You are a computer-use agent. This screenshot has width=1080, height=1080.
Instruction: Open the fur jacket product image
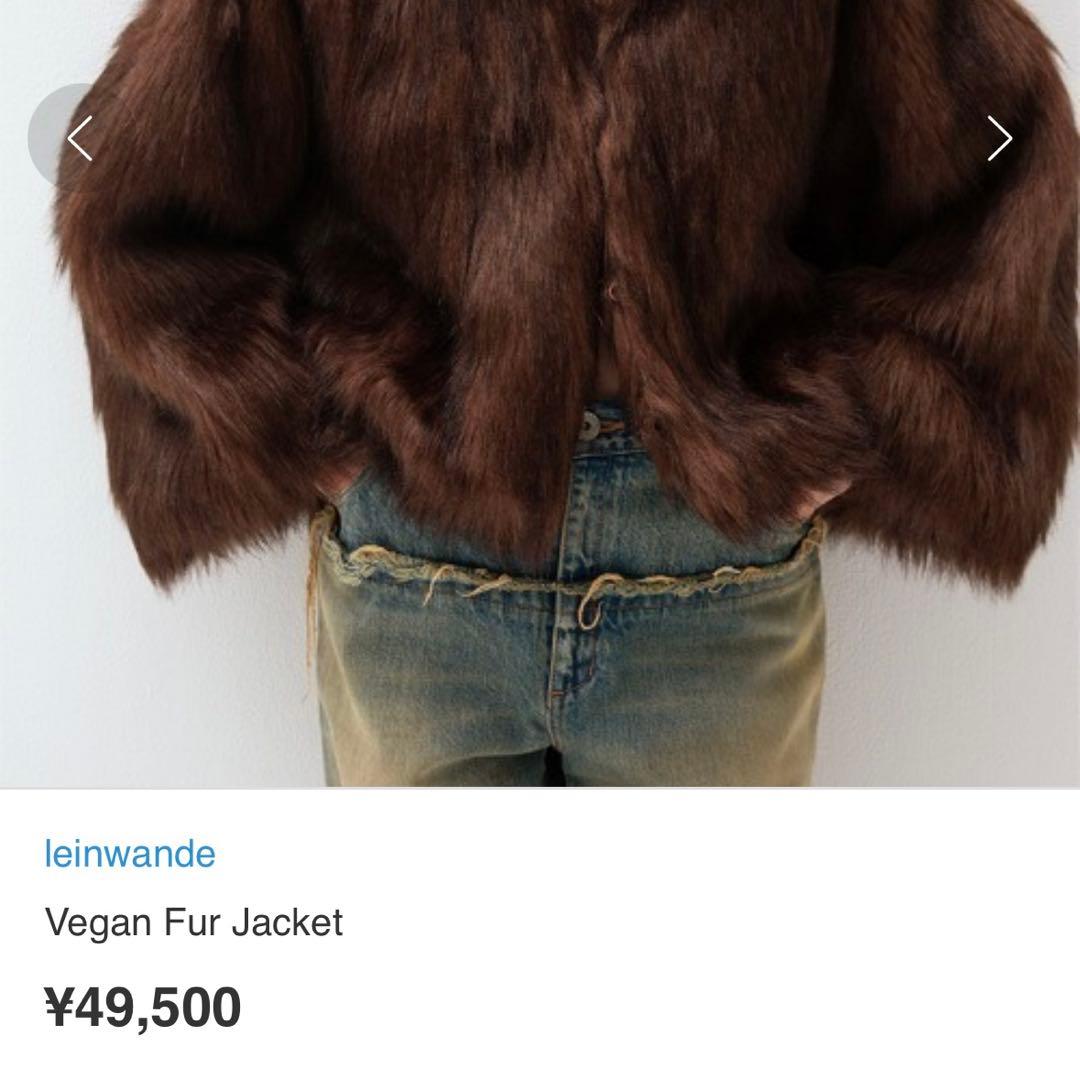(540, 400)
